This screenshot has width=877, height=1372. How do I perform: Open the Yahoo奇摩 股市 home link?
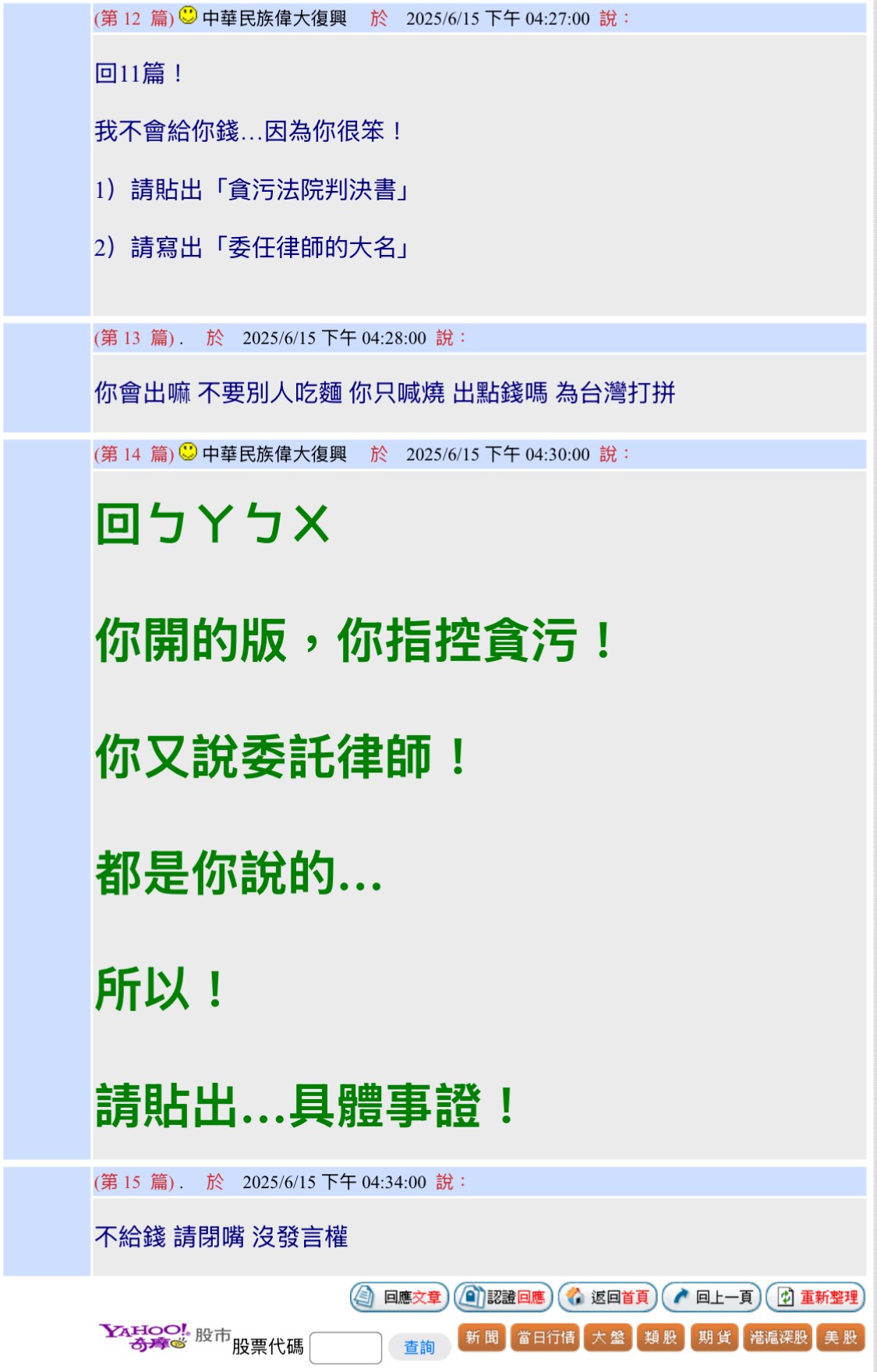pos(164,1336)
